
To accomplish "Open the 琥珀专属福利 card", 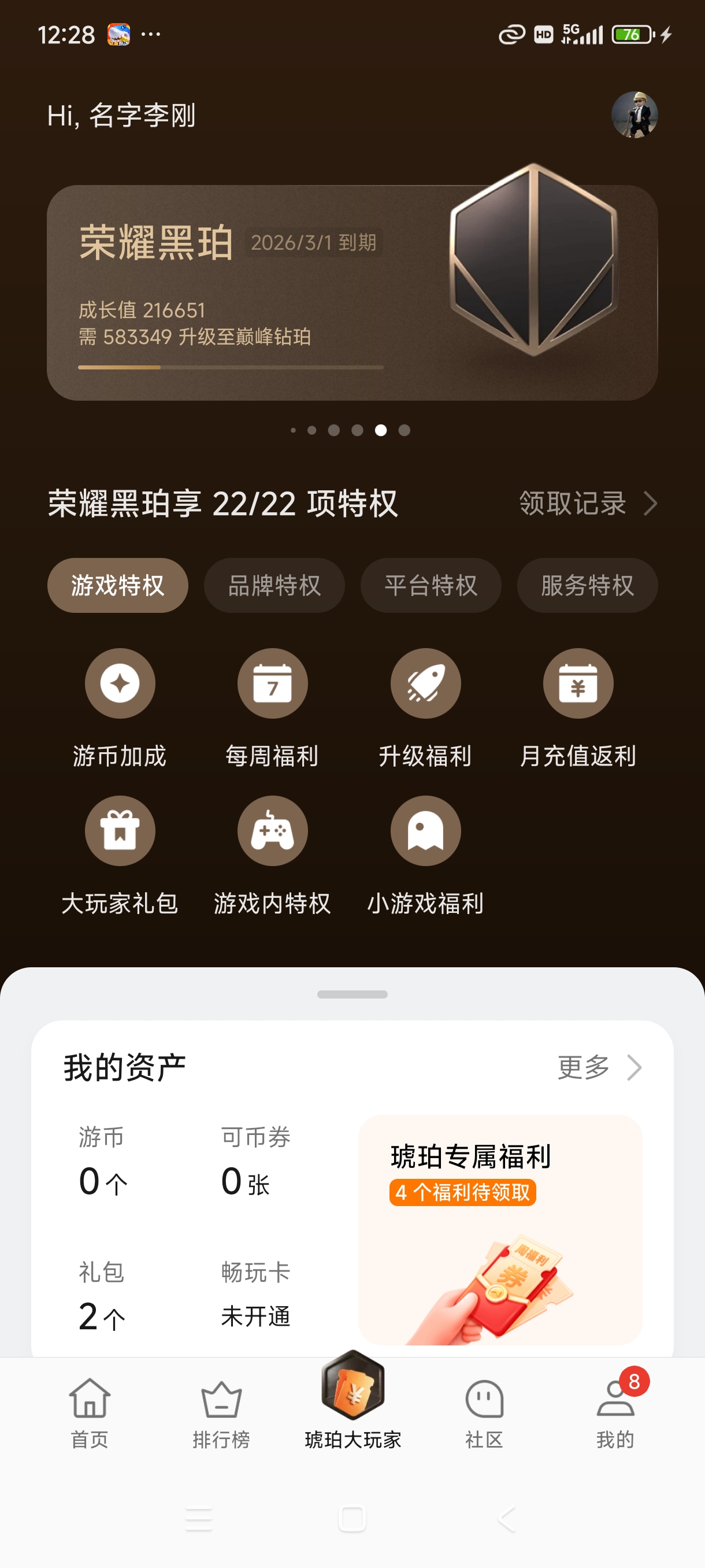I will coord(500,1229).
